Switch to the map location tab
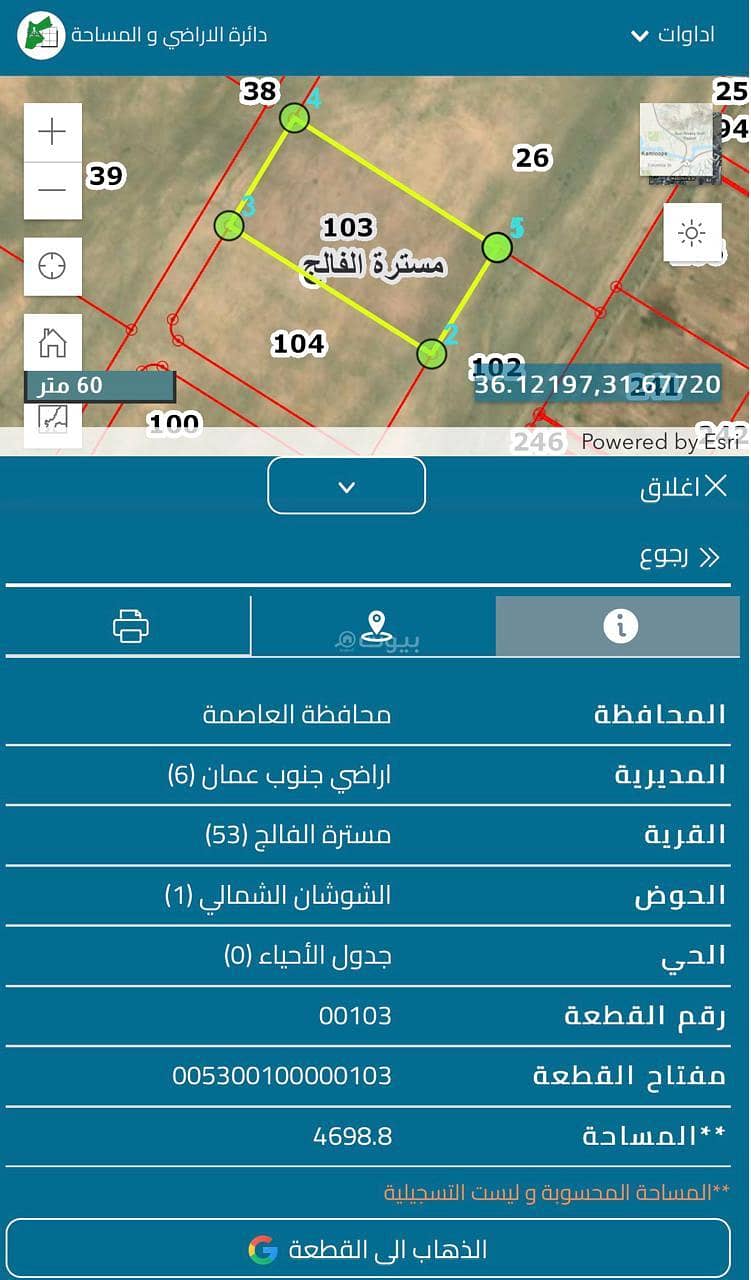The height and width of the screenshot is (1280, 751). (x=375, y=627)
